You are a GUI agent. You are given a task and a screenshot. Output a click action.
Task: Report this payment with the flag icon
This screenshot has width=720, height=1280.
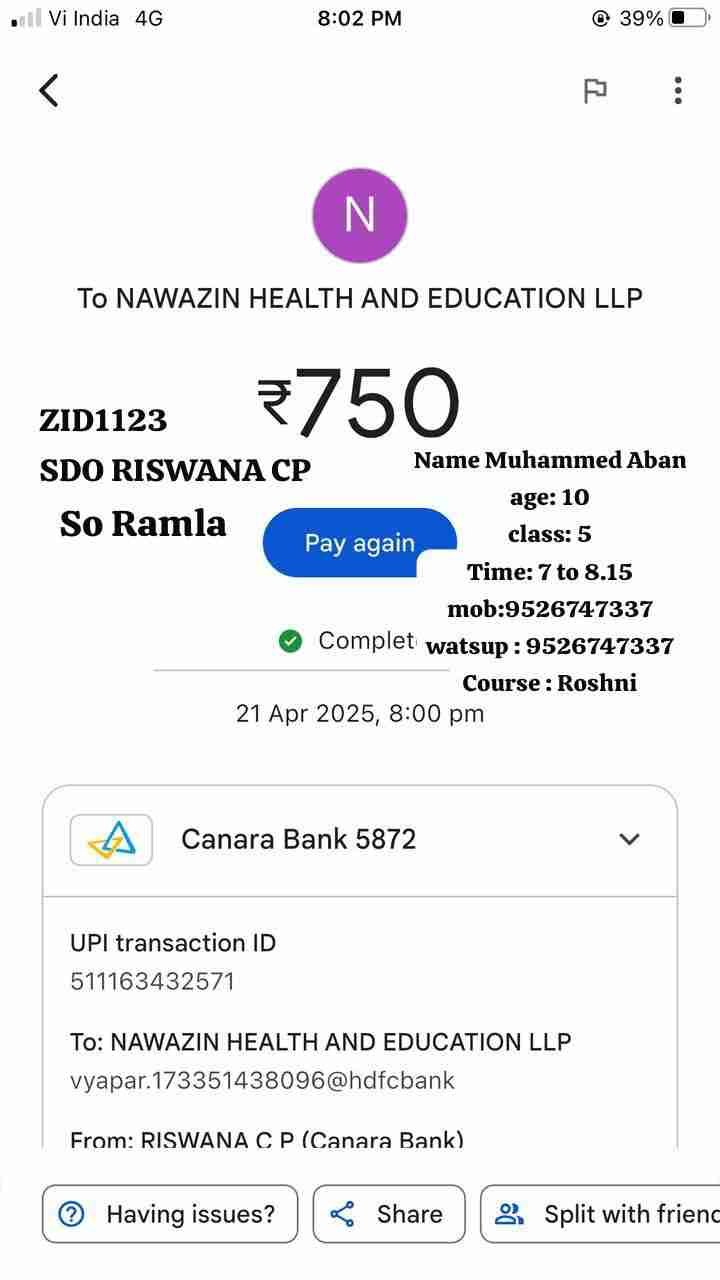tap(595, 91)
